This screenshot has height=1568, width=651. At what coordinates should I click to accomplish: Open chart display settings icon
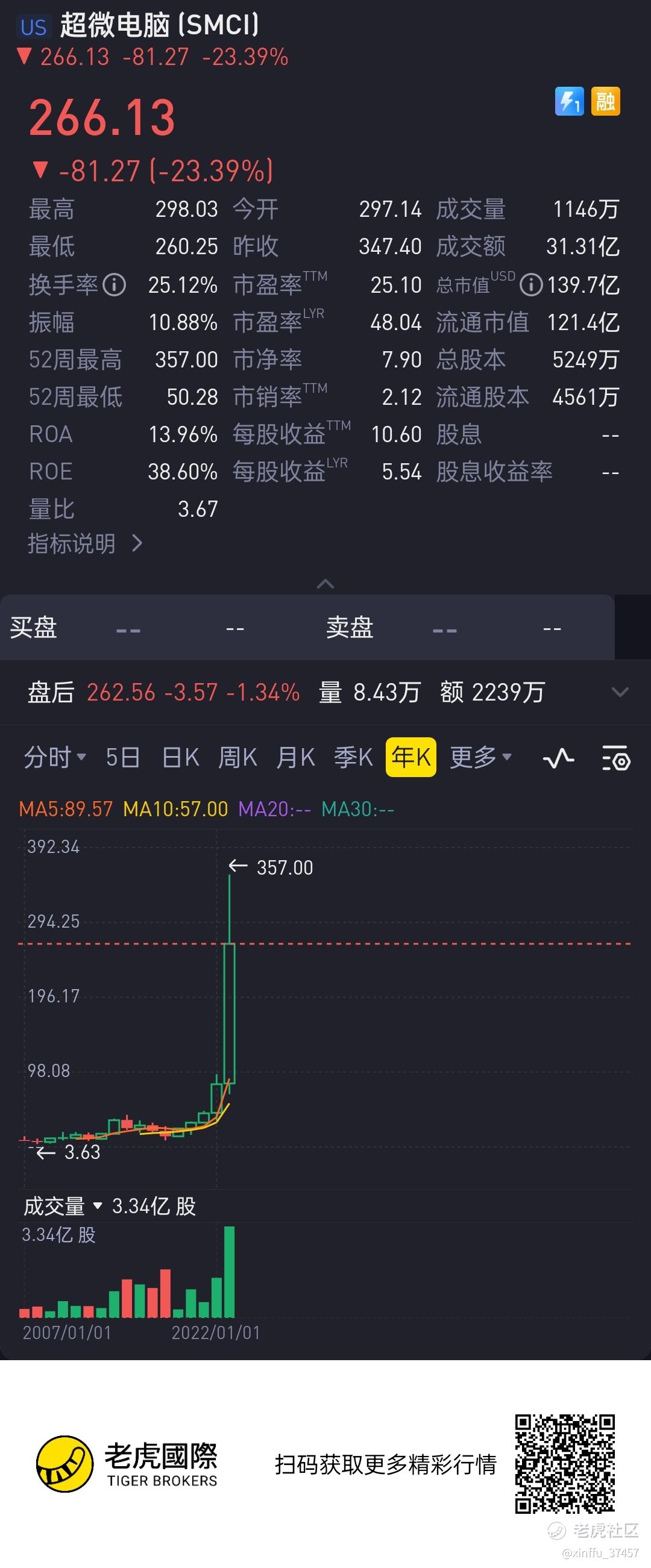tap(615, 758)
